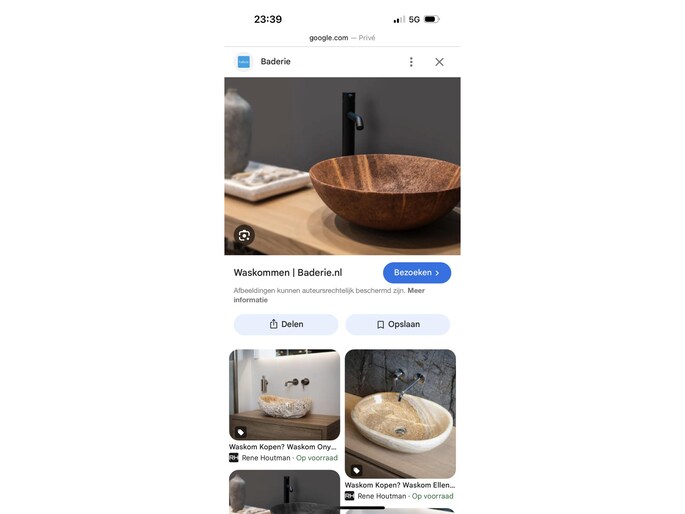
Task: Tap the Bezoeken button
Action: pos(416,272)
